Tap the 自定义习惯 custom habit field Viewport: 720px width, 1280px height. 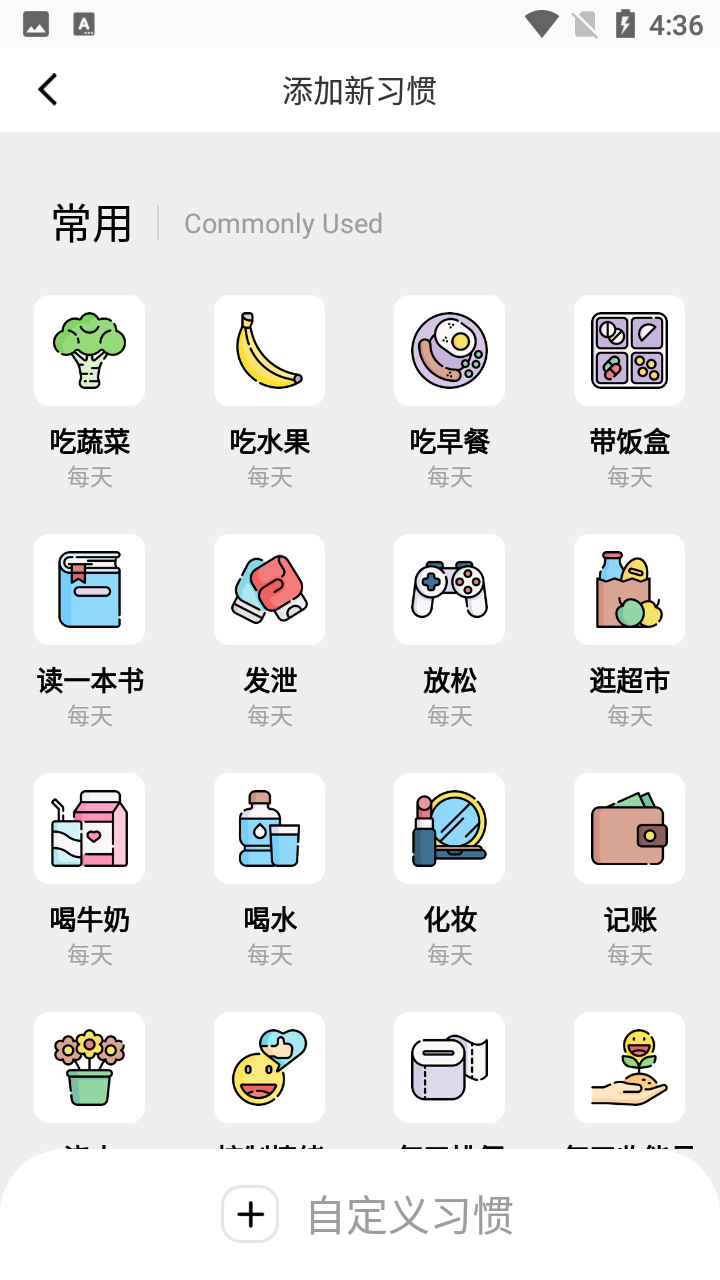pyautogui.click(x=413, y=1214)
